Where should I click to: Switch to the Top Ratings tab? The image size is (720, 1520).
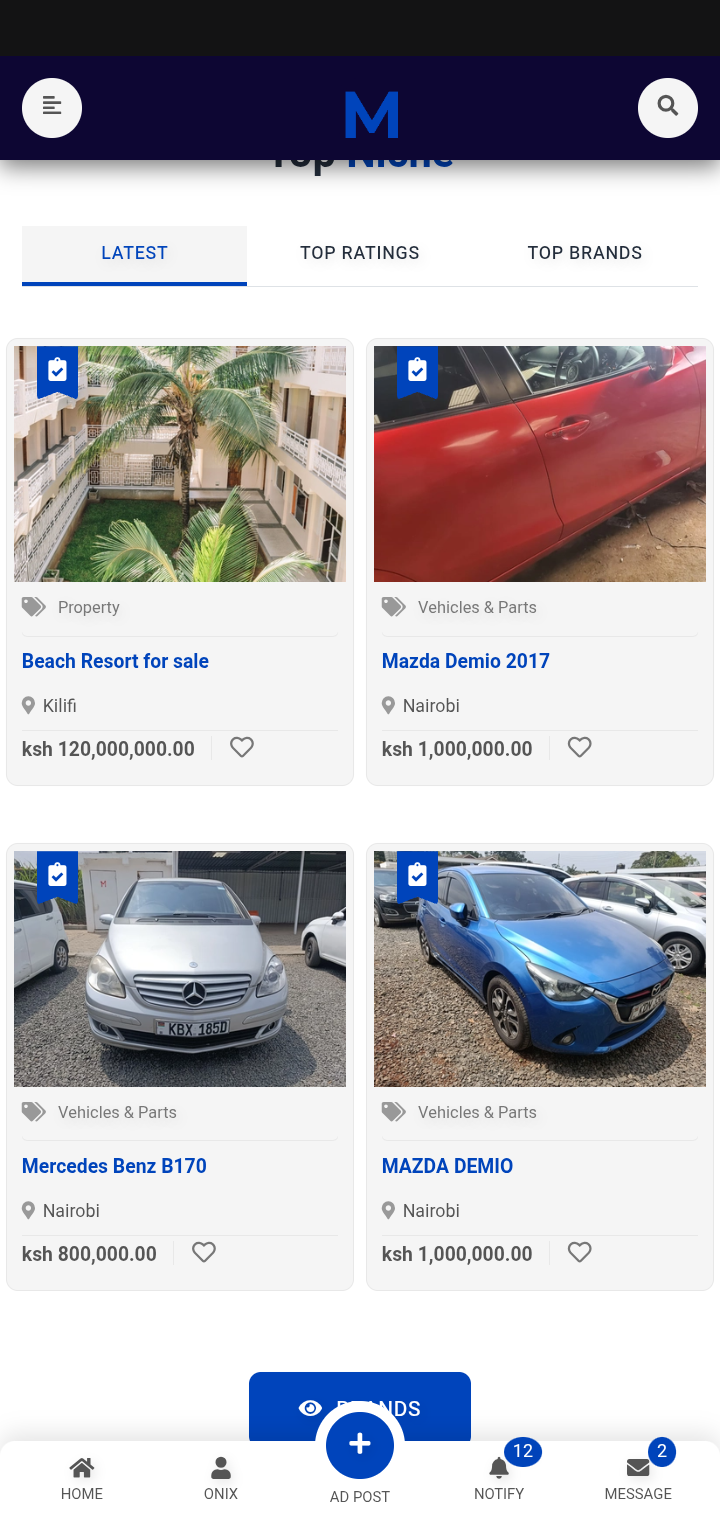[x=360, y=254]
